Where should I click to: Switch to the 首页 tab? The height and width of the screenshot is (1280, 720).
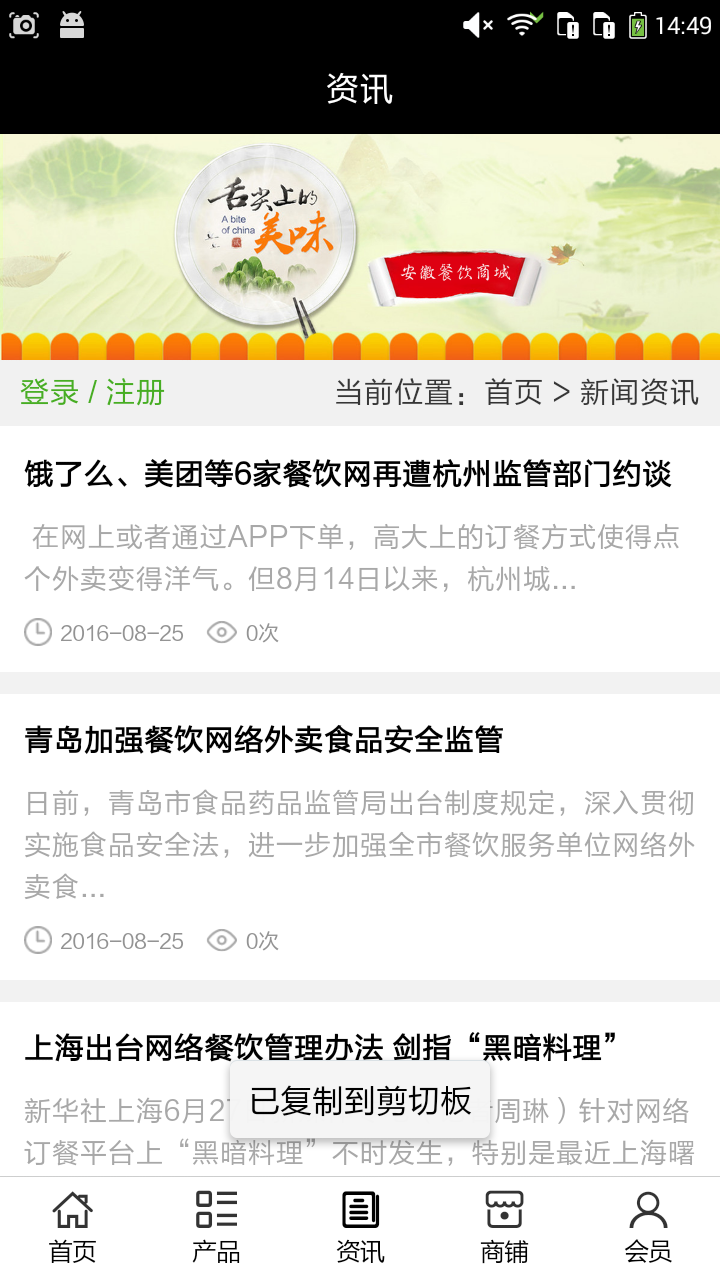[72, 1227]
